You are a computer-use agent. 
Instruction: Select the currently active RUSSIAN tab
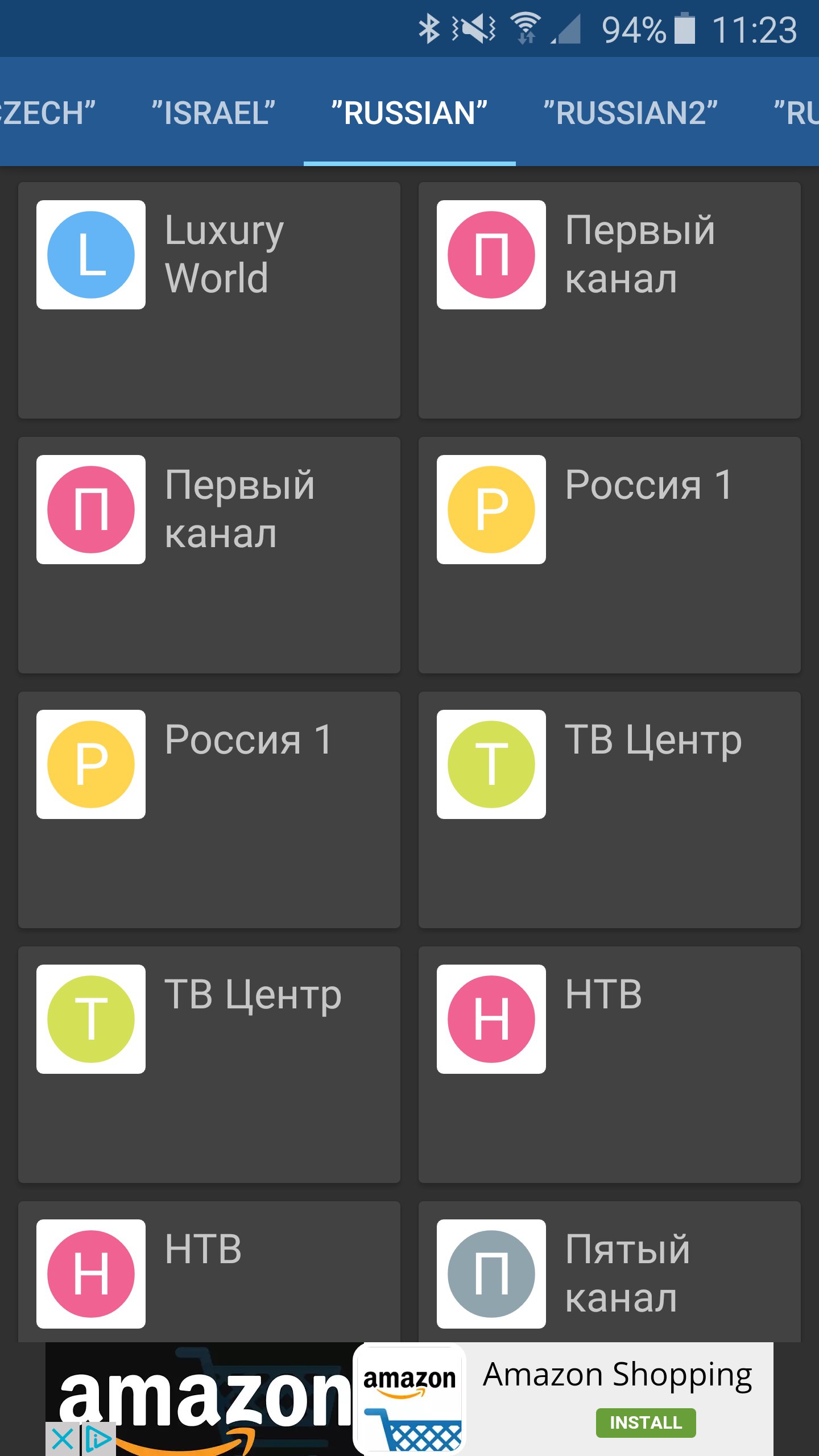point(408,111)
